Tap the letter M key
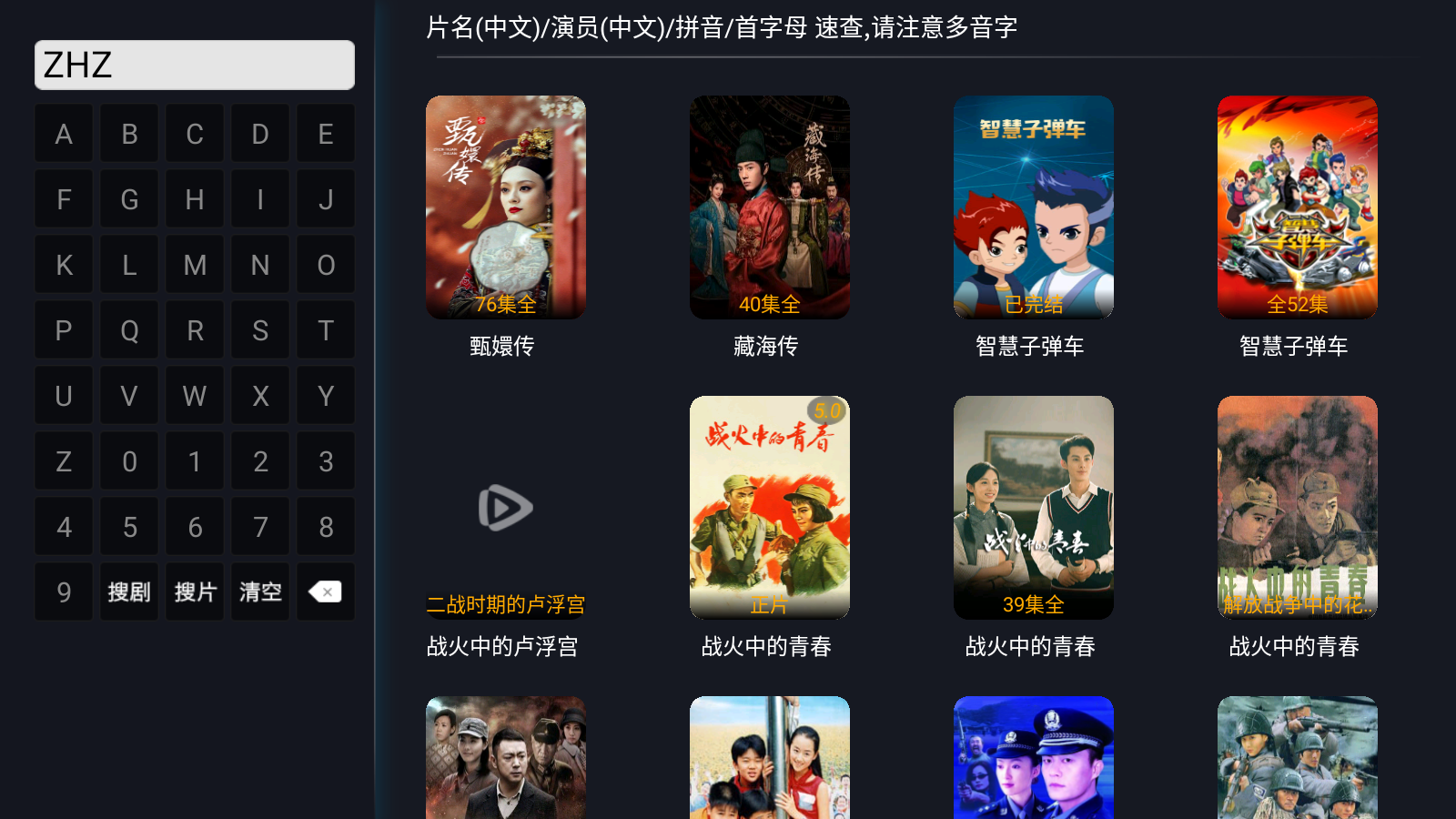1456x819 pixels. pos(195,265)
